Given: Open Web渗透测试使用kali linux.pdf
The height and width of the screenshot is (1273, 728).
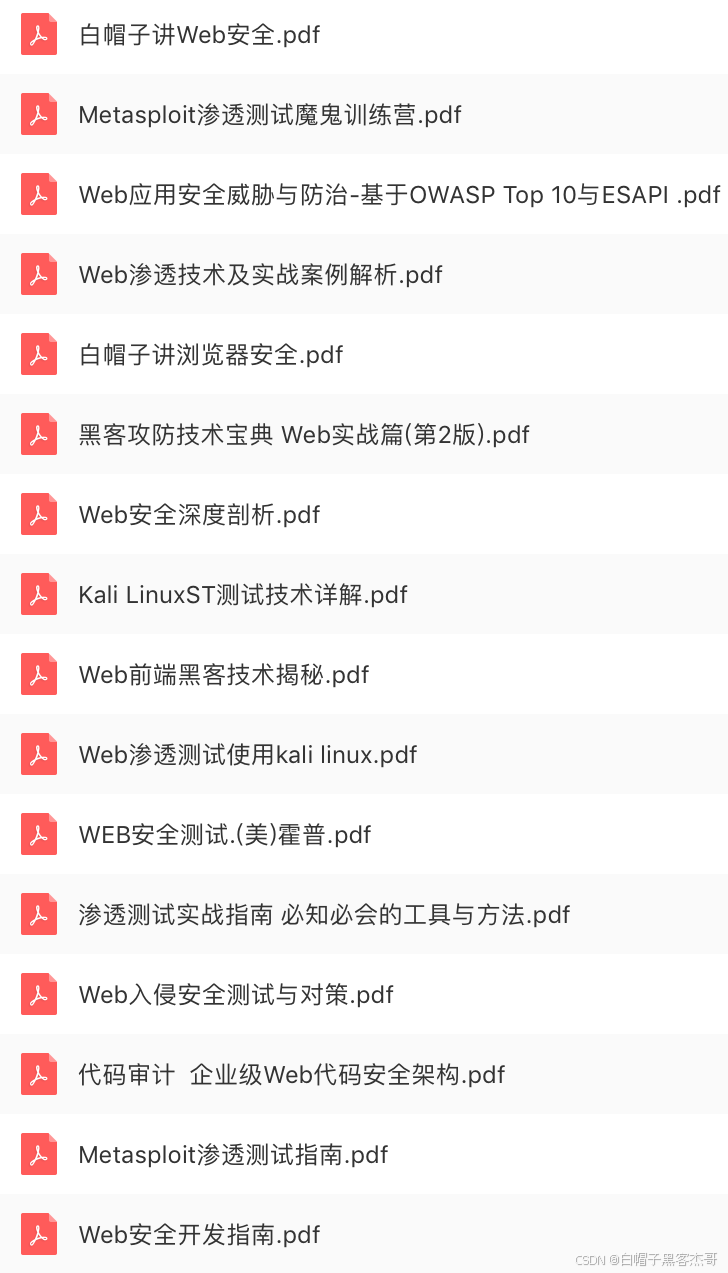Looking at the screenshot, I should coord(364,754).
